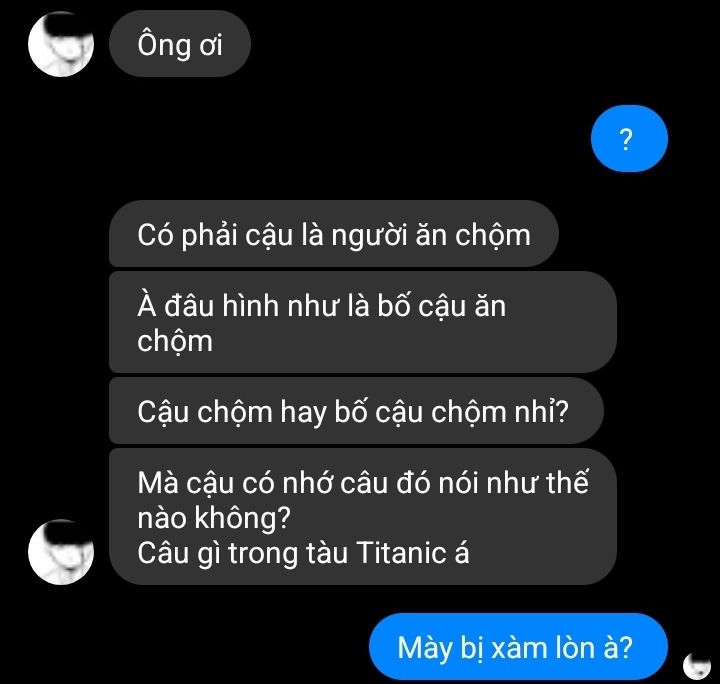The width and height of the screenshot is (720, 684).
Task: Tap the "Mày bị xàm lòn à?" bubble
Action: coord(516,647)
